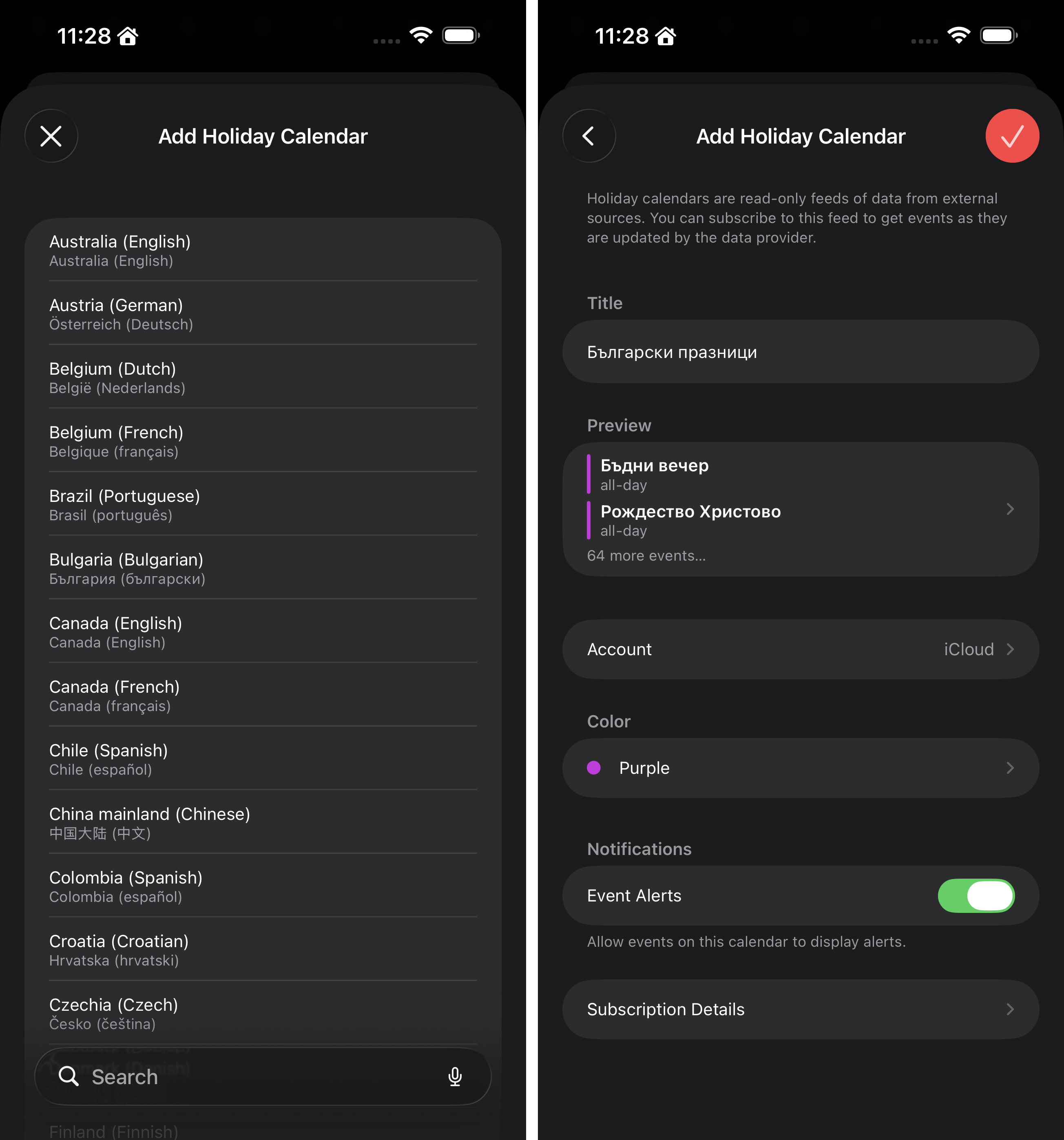
Task: Select Australia (English) calendar
Action: 263,250
